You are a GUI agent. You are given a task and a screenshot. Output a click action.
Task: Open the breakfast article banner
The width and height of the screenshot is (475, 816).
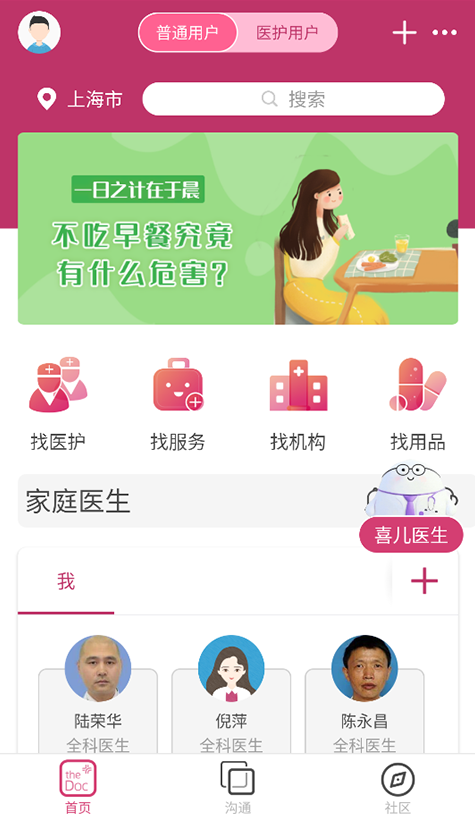coord(238,228)
